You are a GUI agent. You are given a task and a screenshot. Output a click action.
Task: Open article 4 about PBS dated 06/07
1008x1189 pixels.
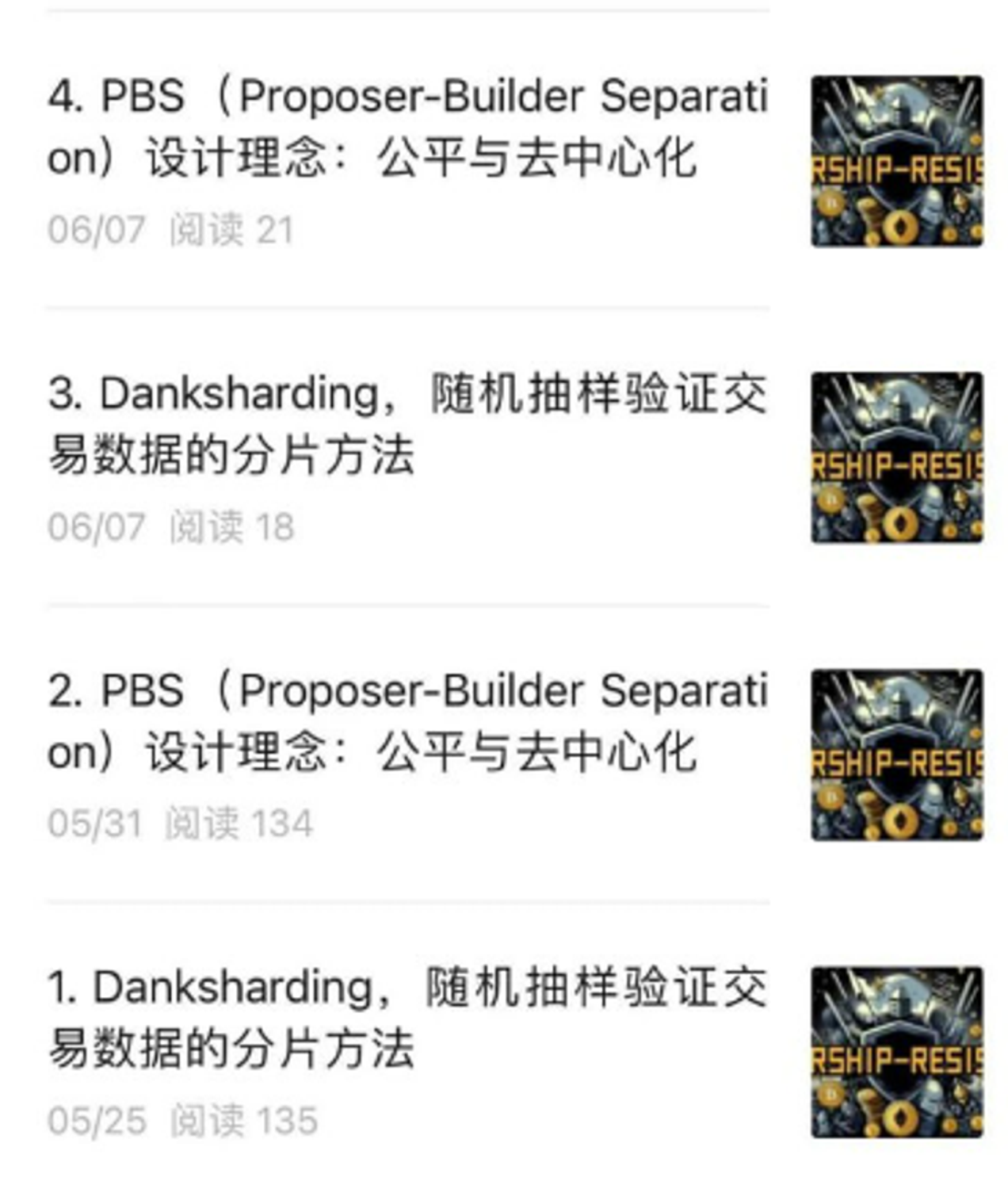407,127
